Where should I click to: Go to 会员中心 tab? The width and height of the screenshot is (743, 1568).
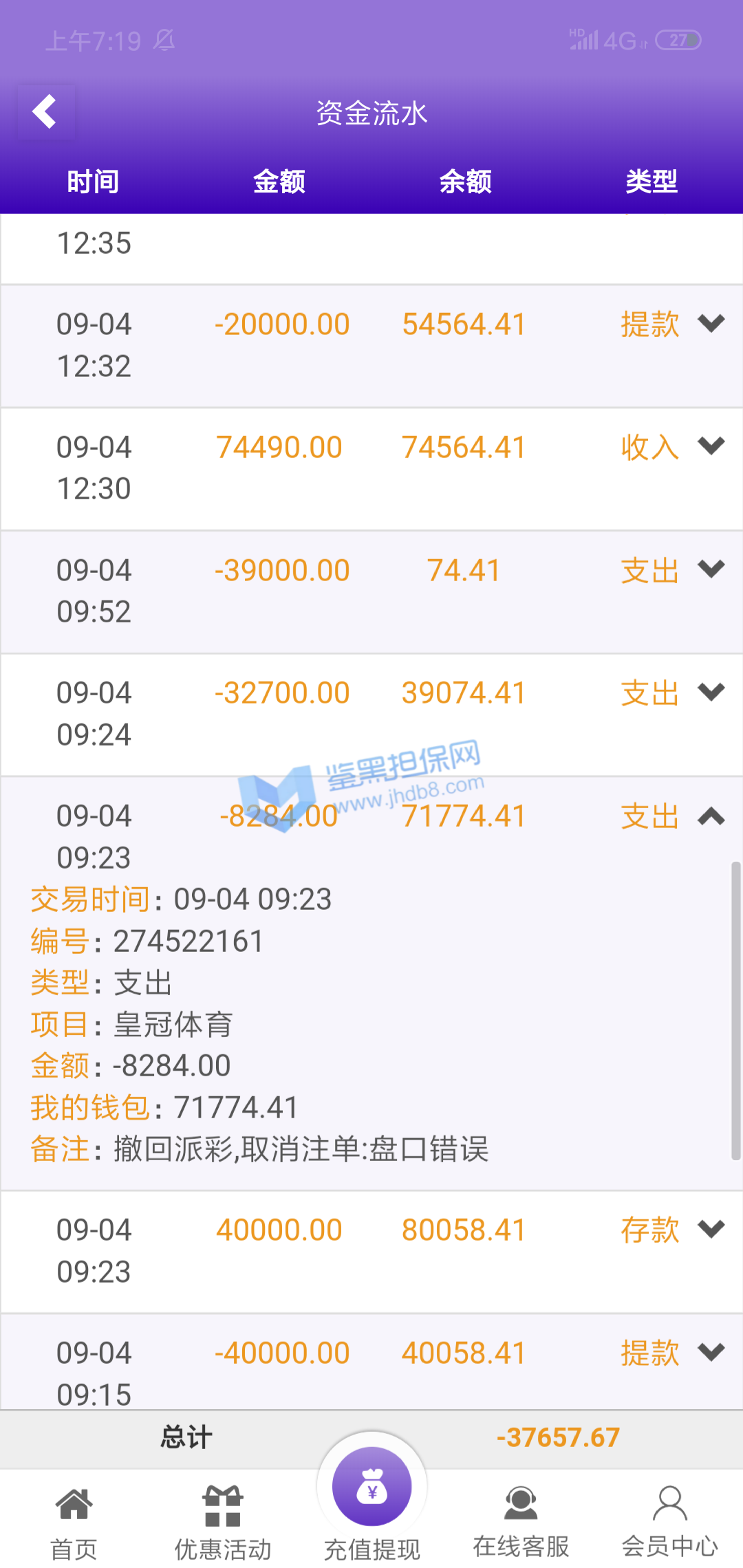click(669, 1521)
